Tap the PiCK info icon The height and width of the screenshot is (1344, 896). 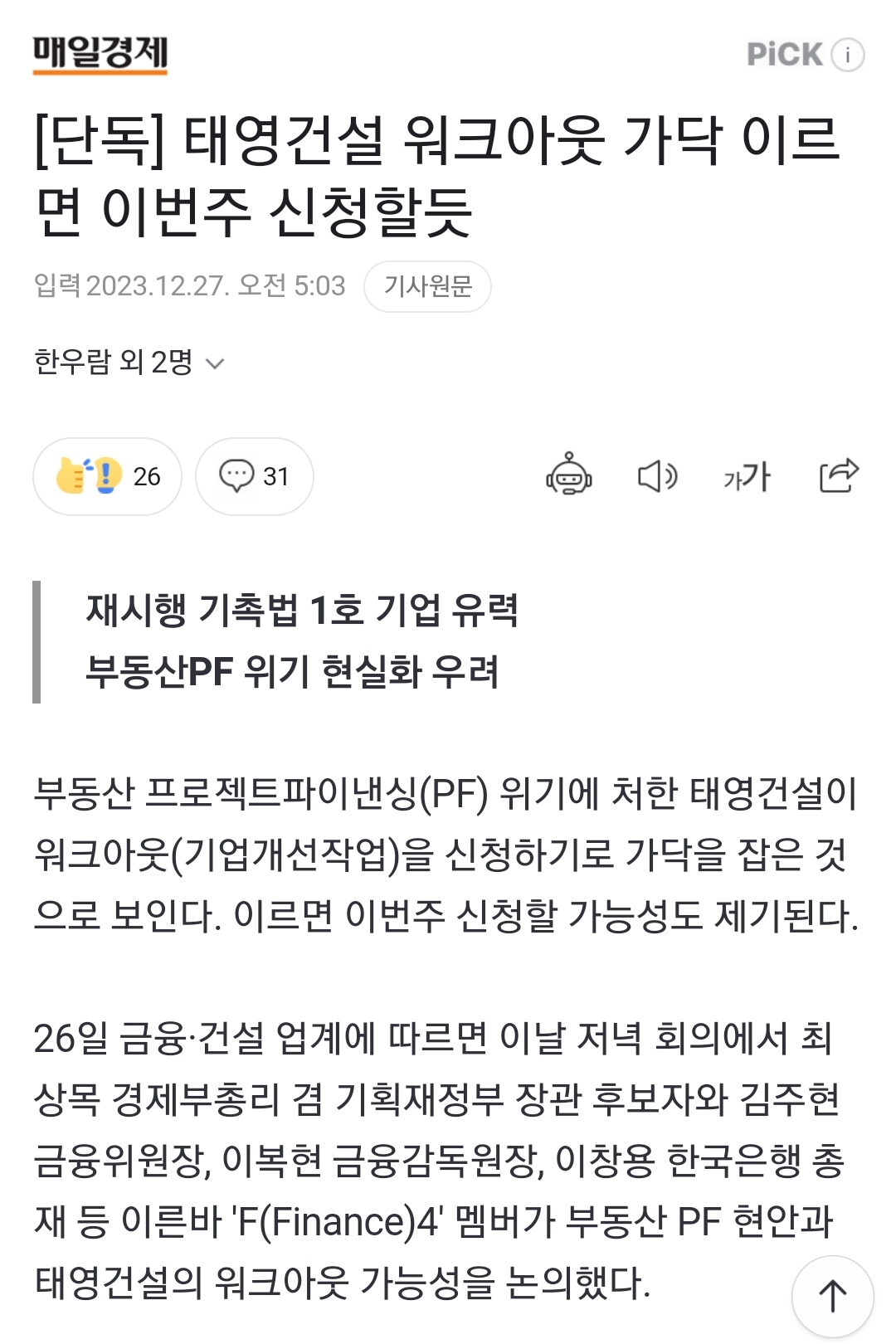pyautogui.click(x=848, y=56)
